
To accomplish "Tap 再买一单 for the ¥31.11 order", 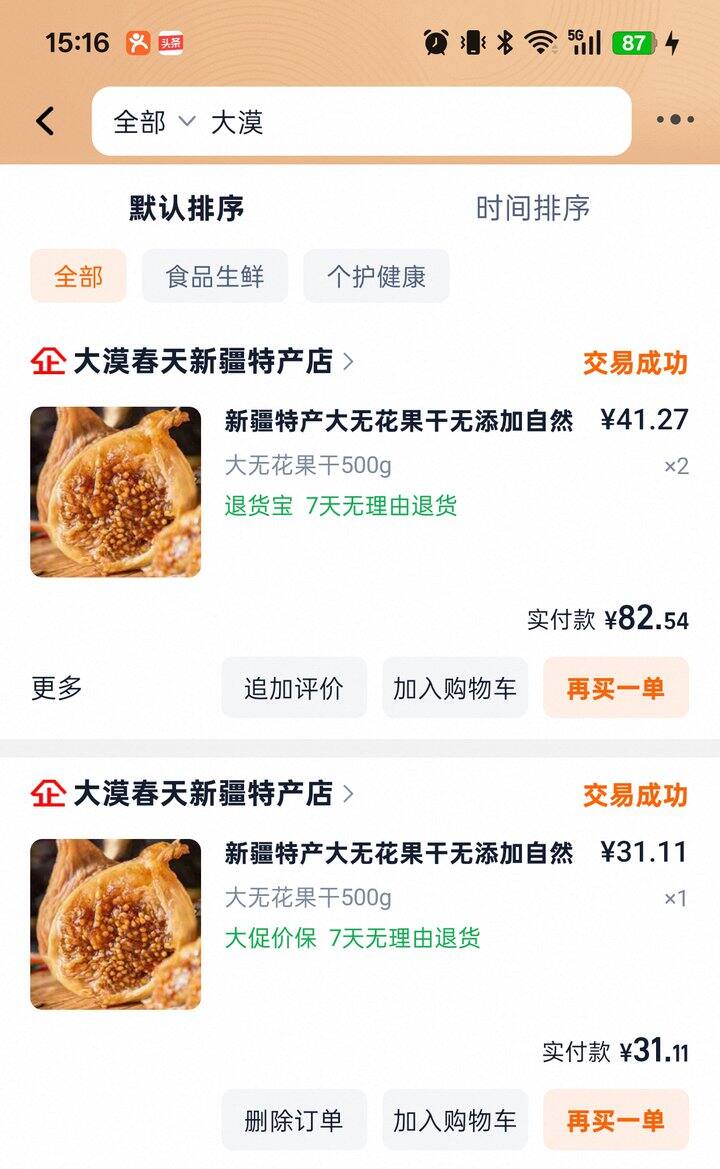I will (x=616, y=1120).
